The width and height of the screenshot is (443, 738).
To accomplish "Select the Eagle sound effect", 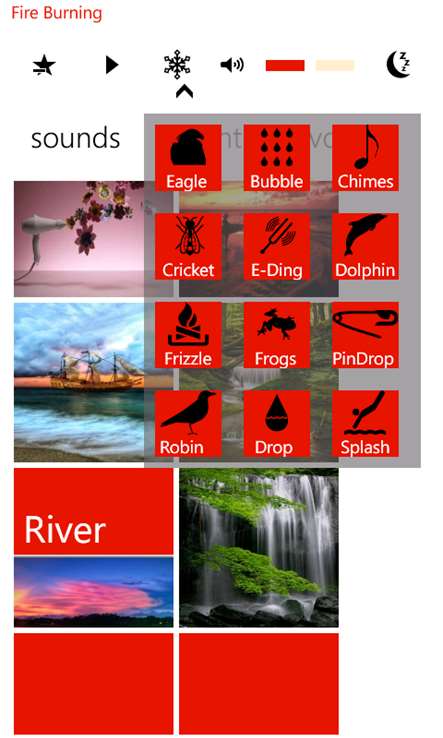I will (188, 158).
